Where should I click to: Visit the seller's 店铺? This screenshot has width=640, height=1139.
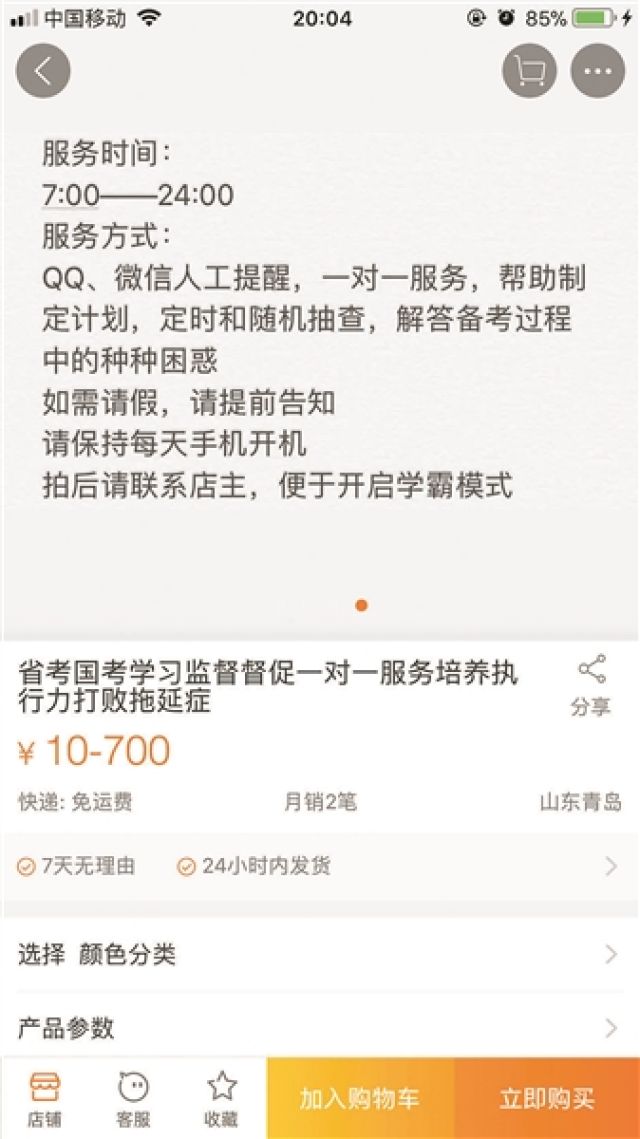pos(45,1100)
